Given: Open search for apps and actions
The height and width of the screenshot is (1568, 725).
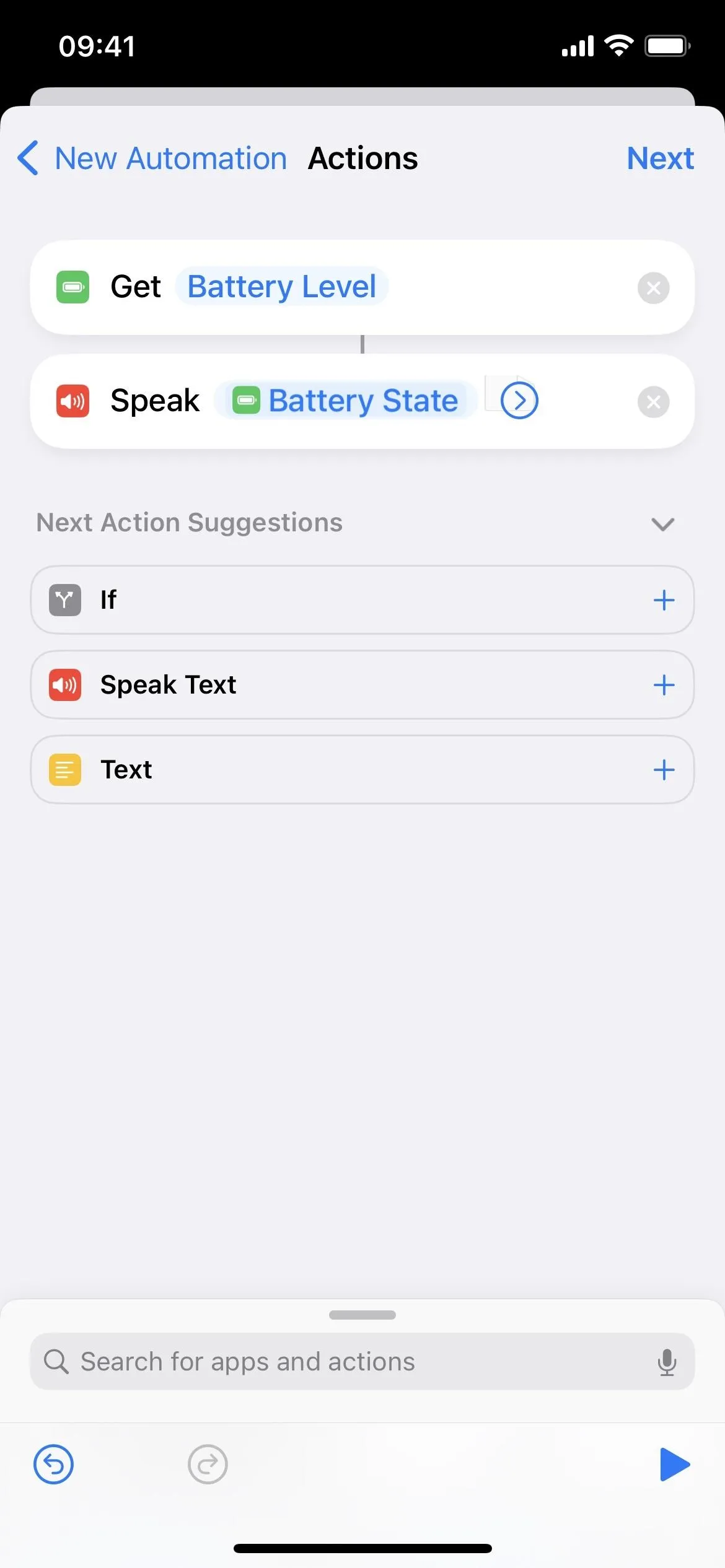Looking at the screenshot, I should (x=362, y=1362).
